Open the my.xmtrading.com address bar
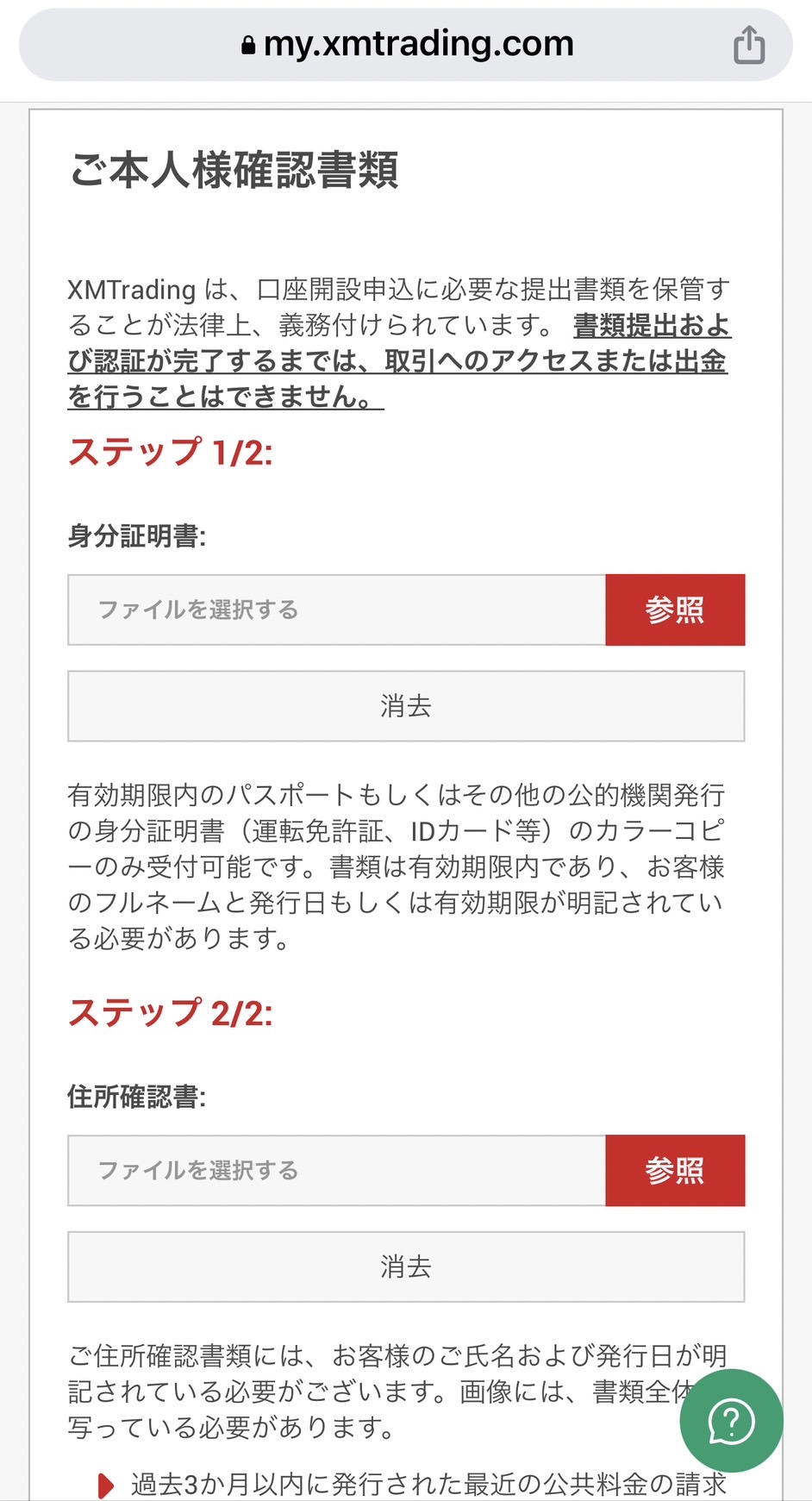 click(406, 45)
